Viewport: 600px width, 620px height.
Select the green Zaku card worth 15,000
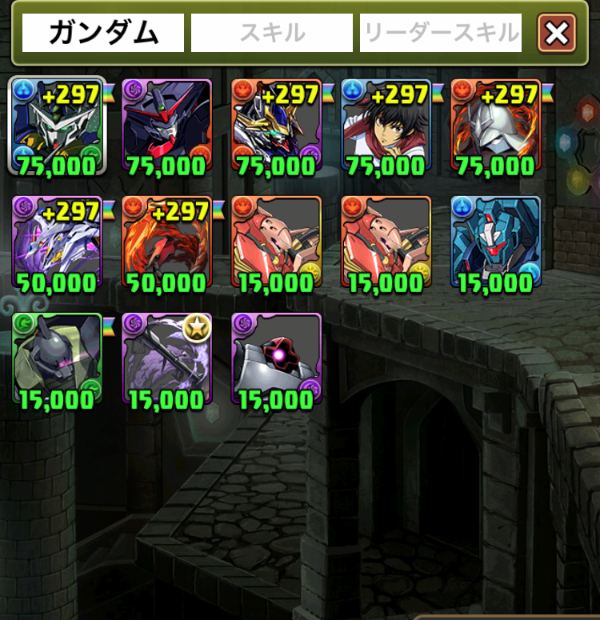coord(56,358)
